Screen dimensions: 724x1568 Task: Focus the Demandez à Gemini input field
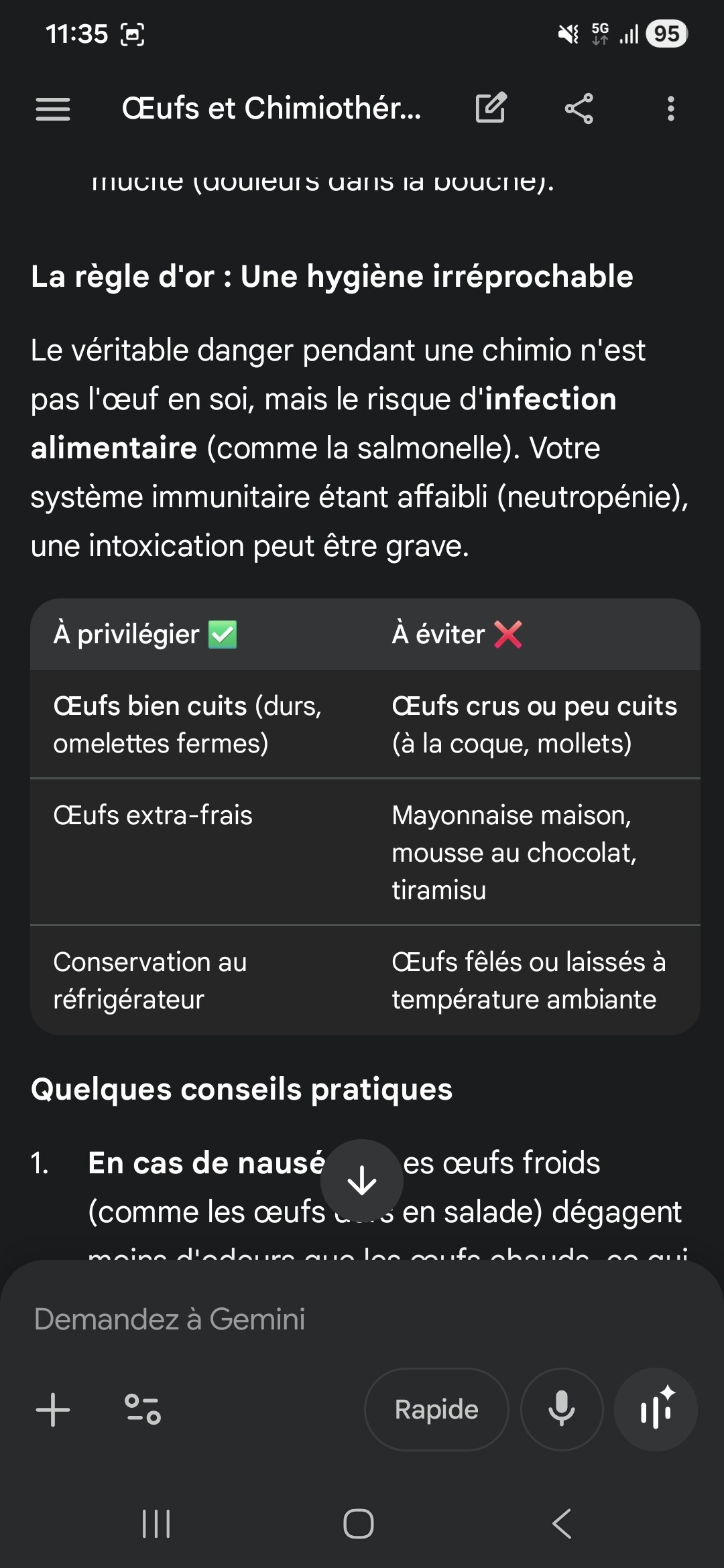coord(335,1319)
